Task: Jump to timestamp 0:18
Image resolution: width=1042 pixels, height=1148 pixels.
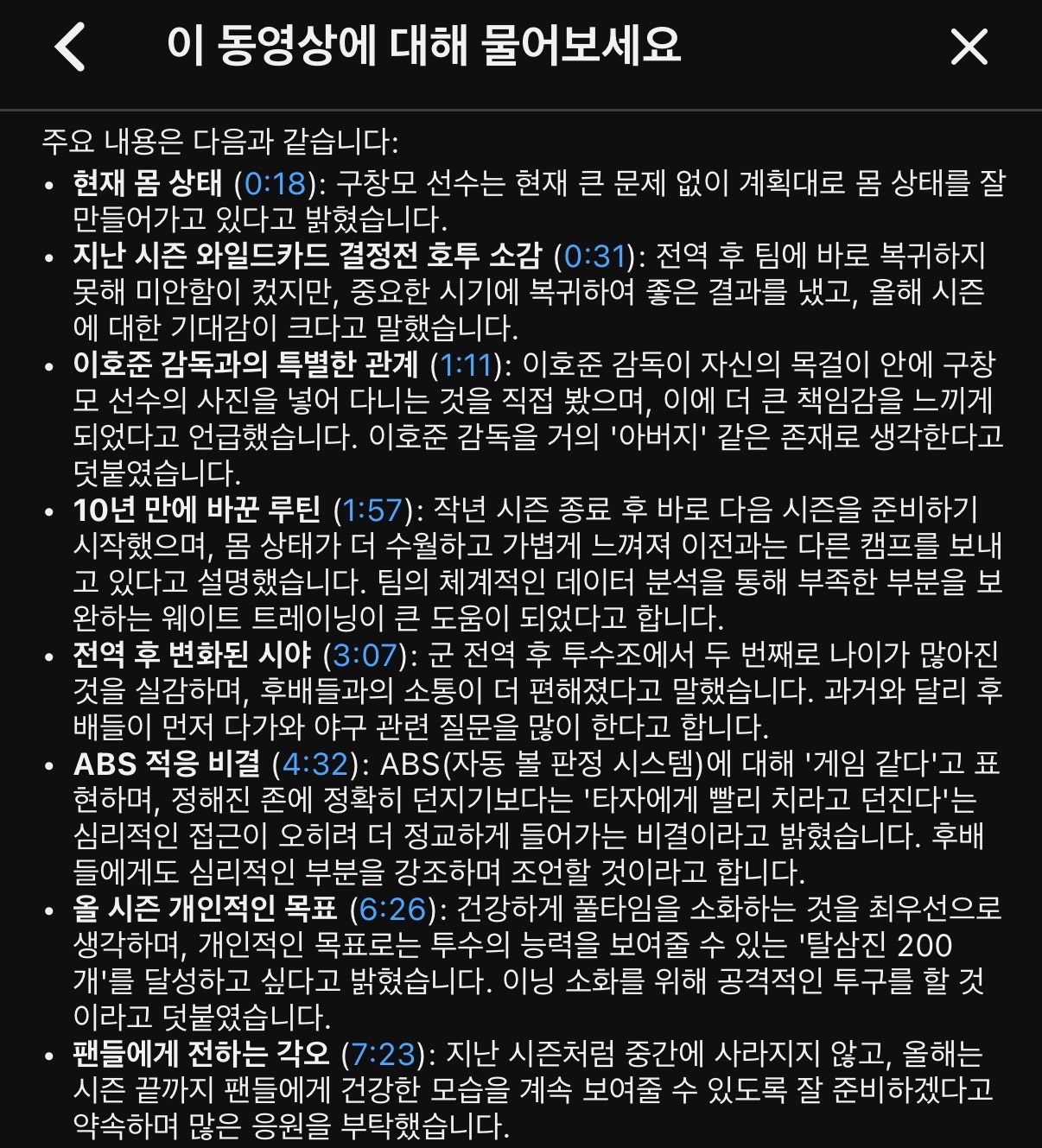Action: click(275, 183)
